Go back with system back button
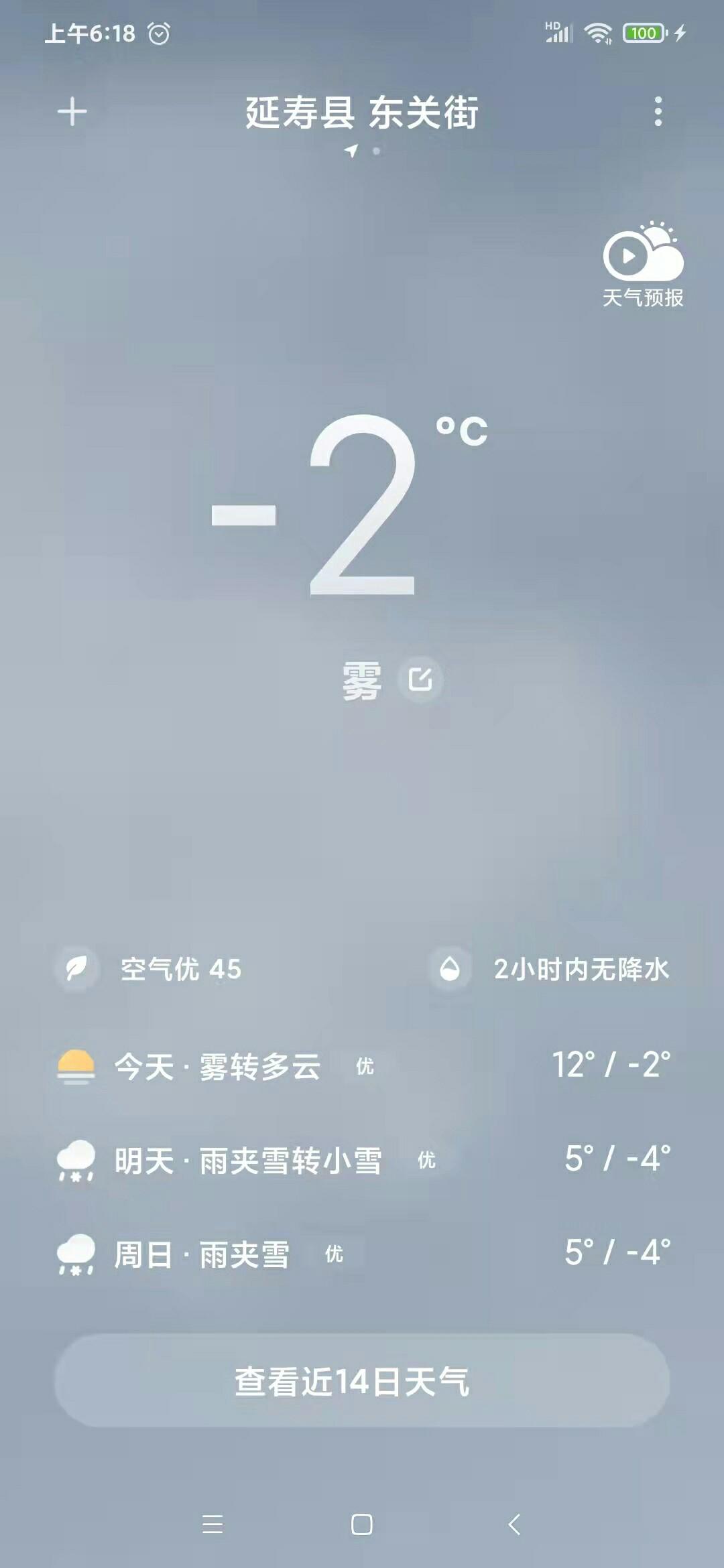The height and width of the screenshot is (1568, 724). point(514,1524)
